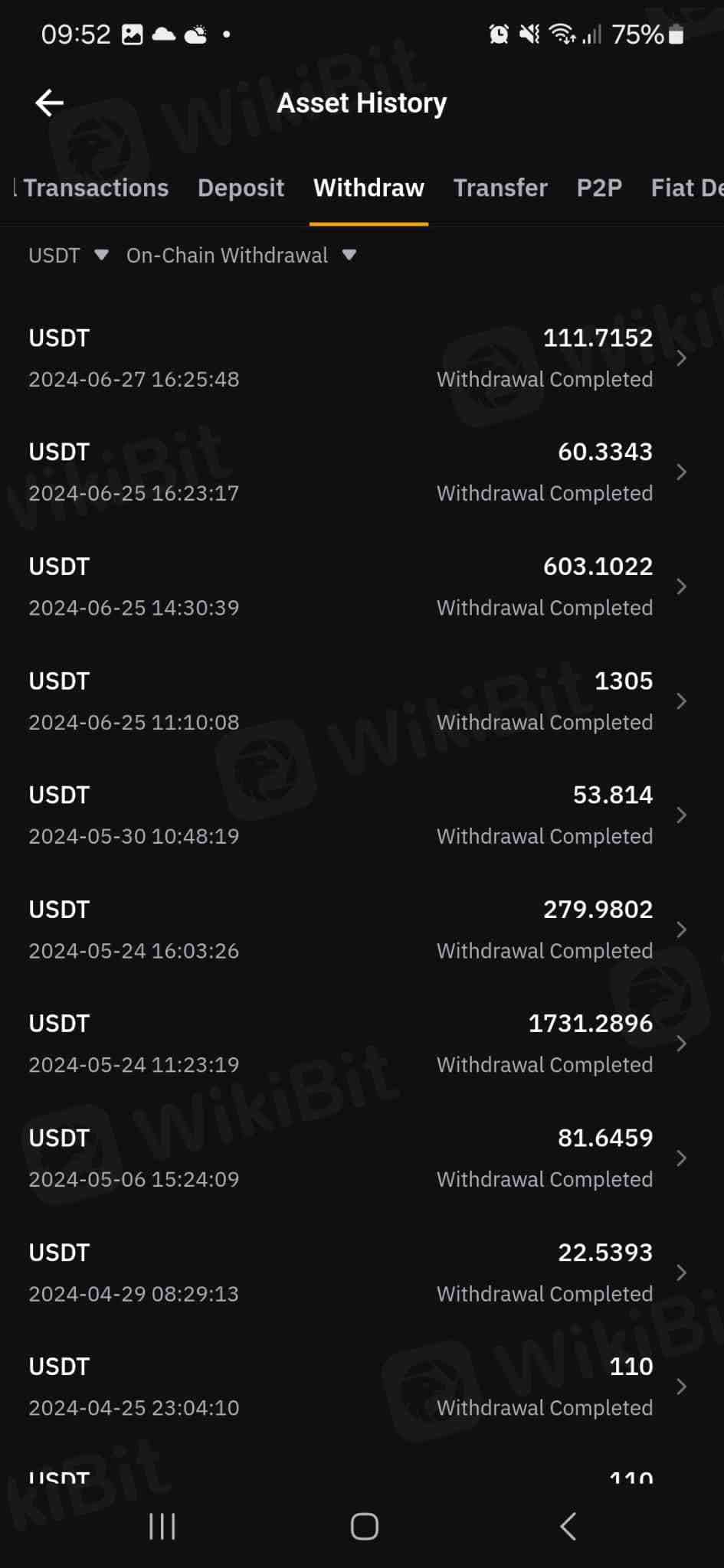724x1568 pixels.
Task: Open the USDT coin filter dropdown
Action: tap(68, 256)
